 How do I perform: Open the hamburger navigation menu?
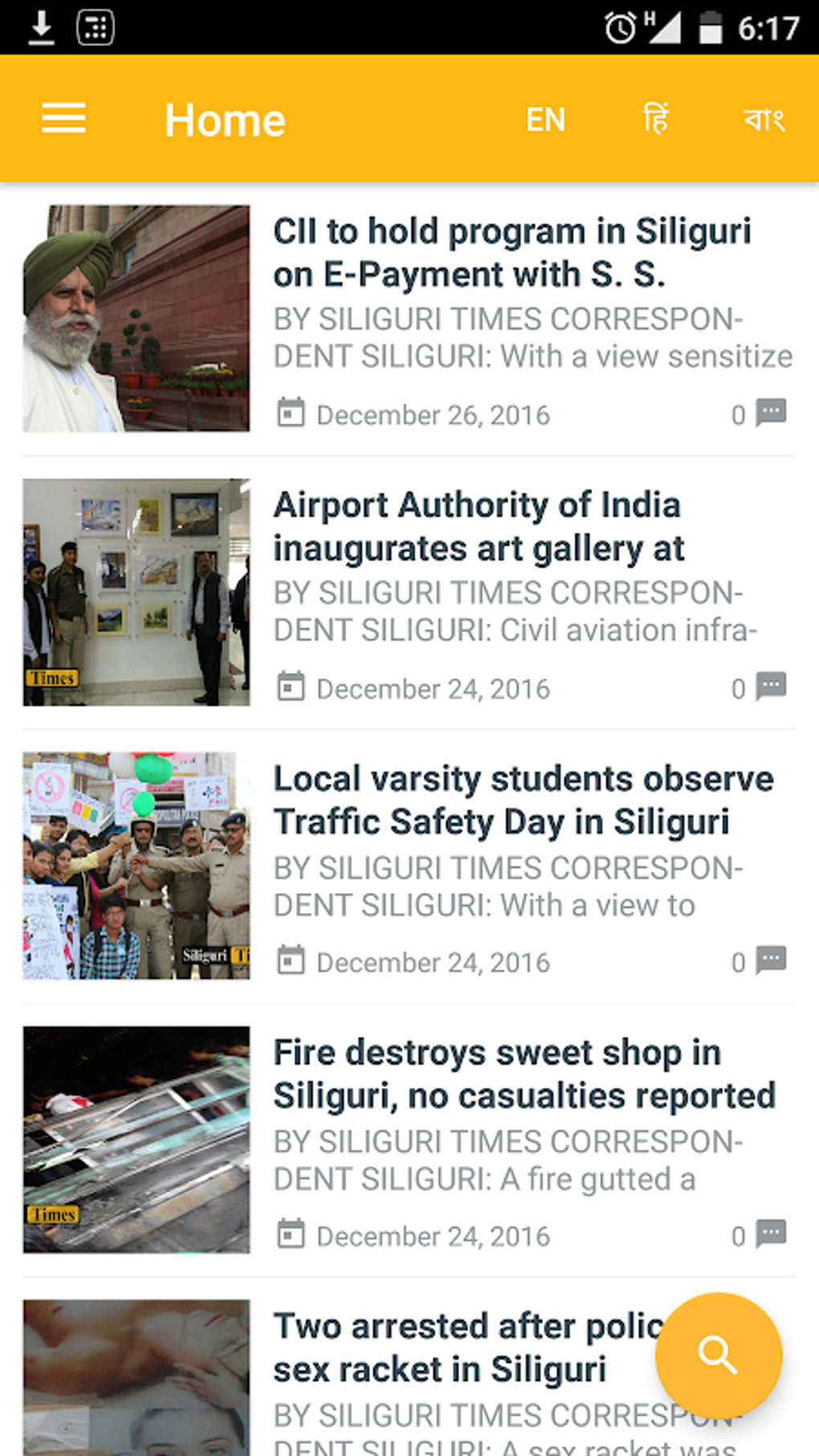pyautogui.click(x=63, y=119)
